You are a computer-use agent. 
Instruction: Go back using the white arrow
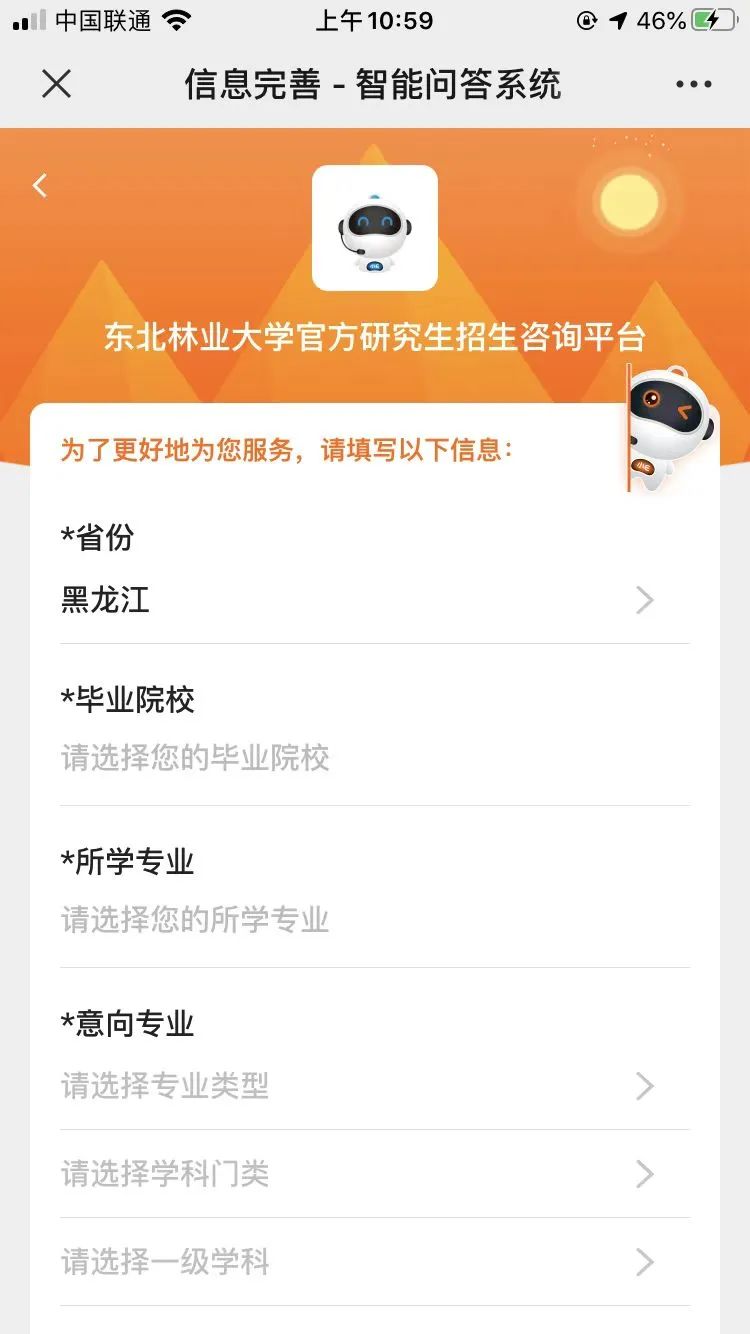[40, 185]
